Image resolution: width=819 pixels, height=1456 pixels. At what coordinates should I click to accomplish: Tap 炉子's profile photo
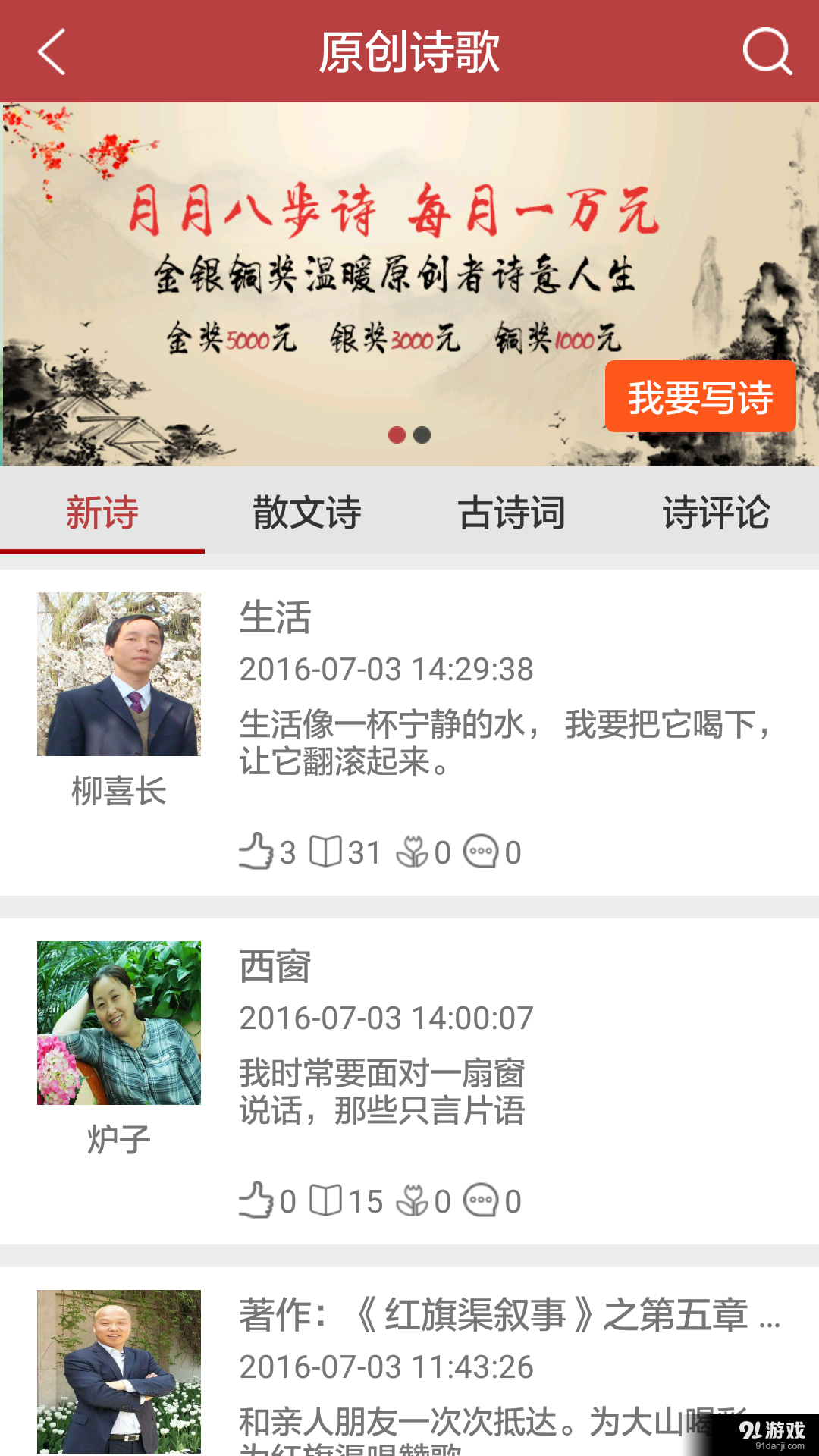pyautogui.click(x=118, y=1022)
